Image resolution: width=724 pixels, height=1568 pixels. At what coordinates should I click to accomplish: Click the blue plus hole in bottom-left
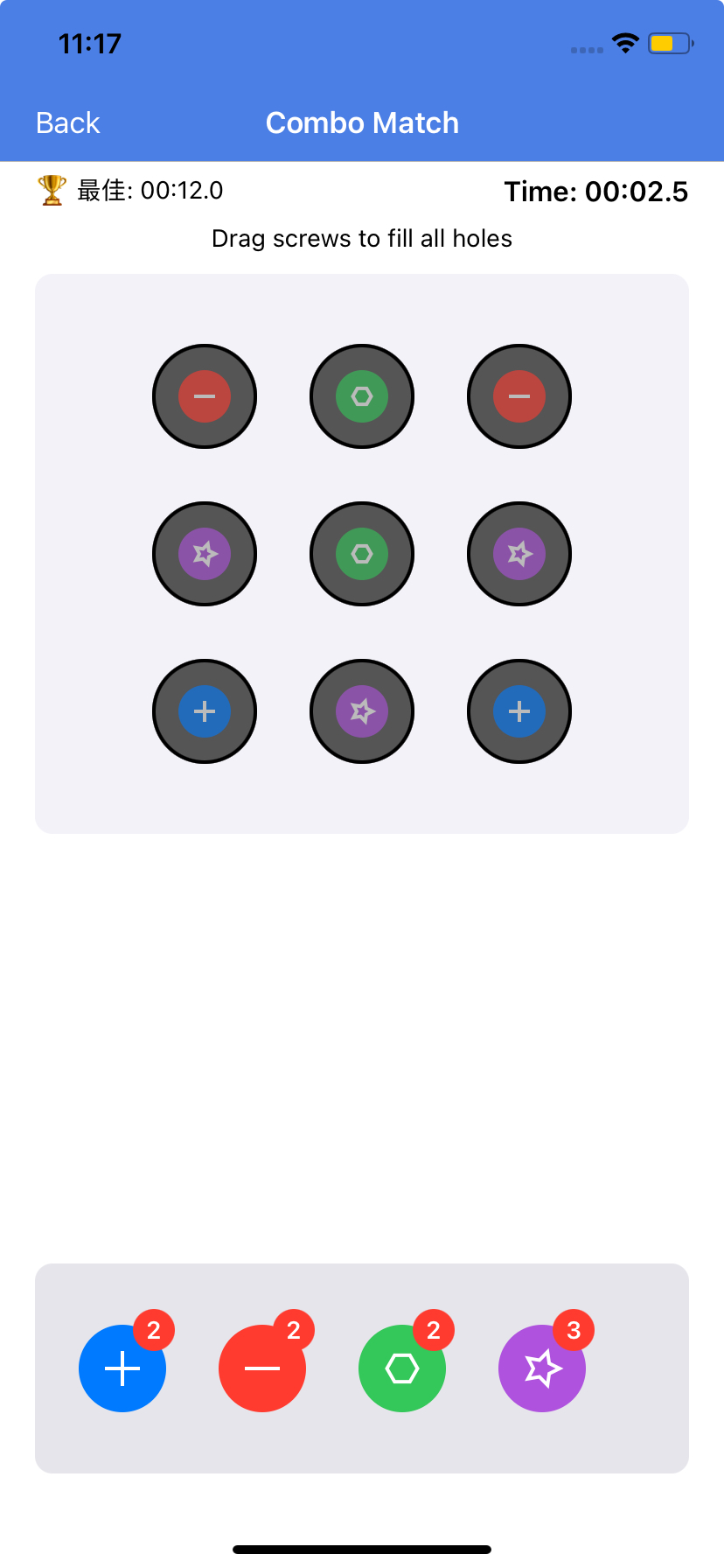pos(205,711)
